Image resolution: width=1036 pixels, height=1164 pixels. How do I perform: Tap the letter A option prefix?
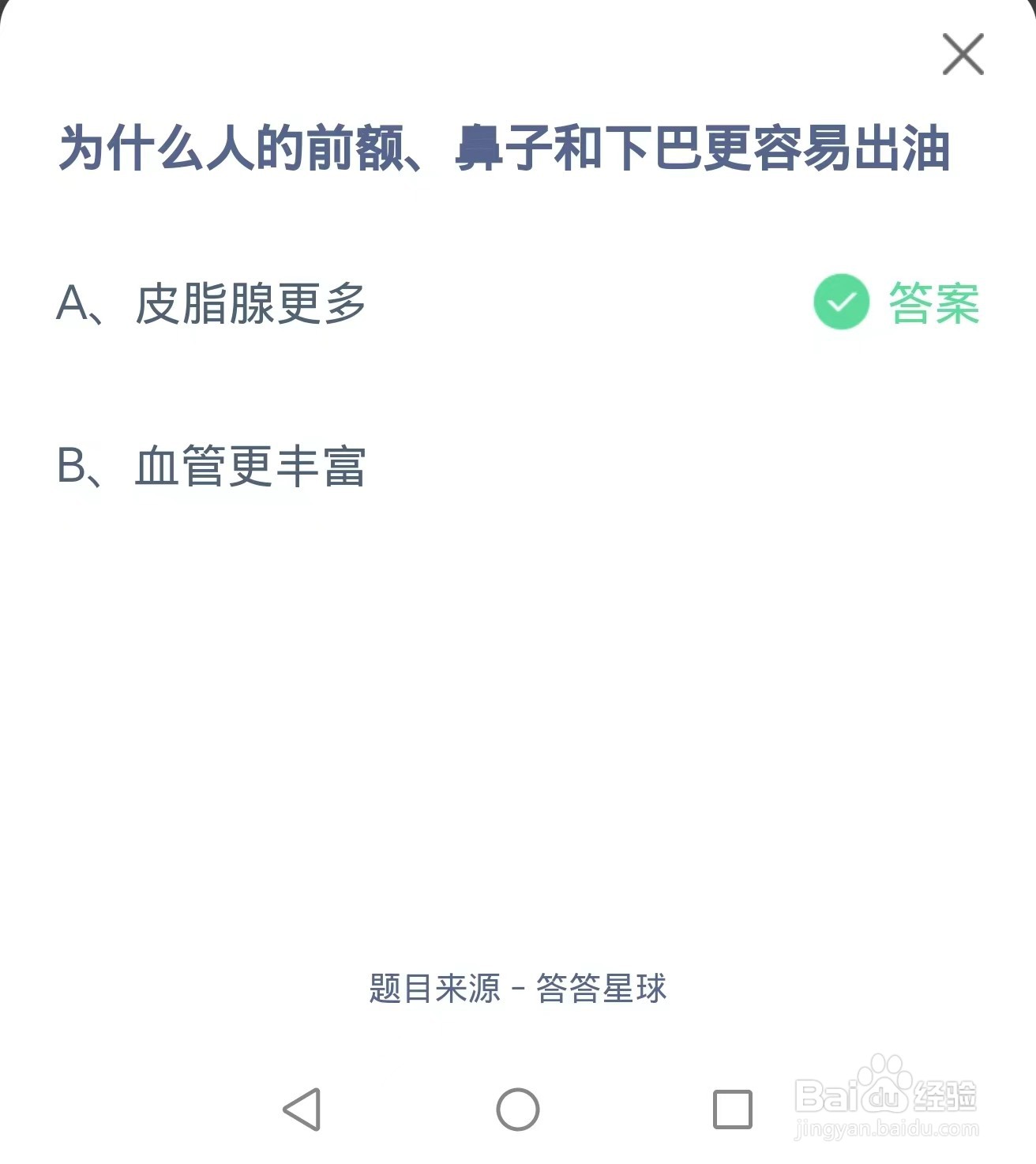(x=75, y=301)
